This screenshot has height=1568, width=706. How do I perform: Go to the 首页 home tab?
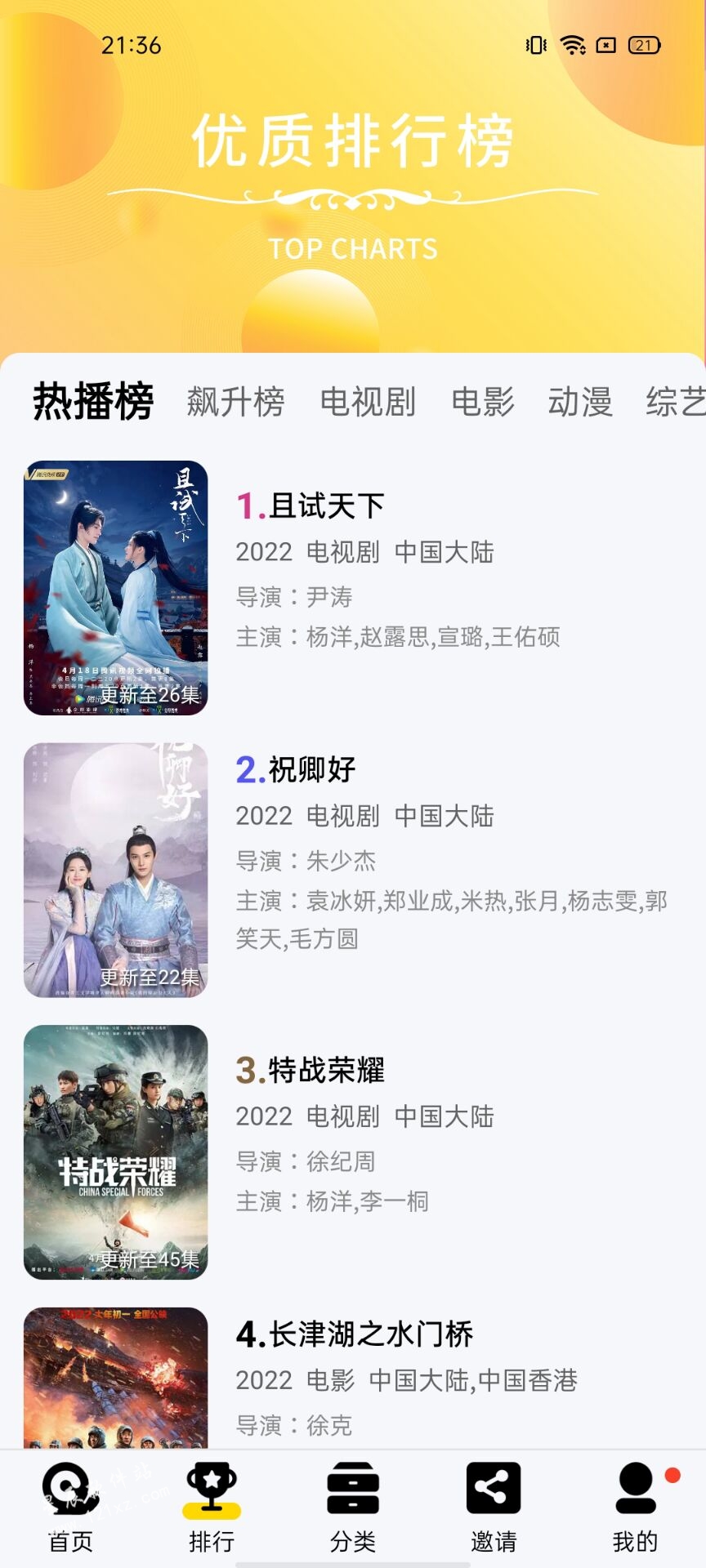point(70,1508)
